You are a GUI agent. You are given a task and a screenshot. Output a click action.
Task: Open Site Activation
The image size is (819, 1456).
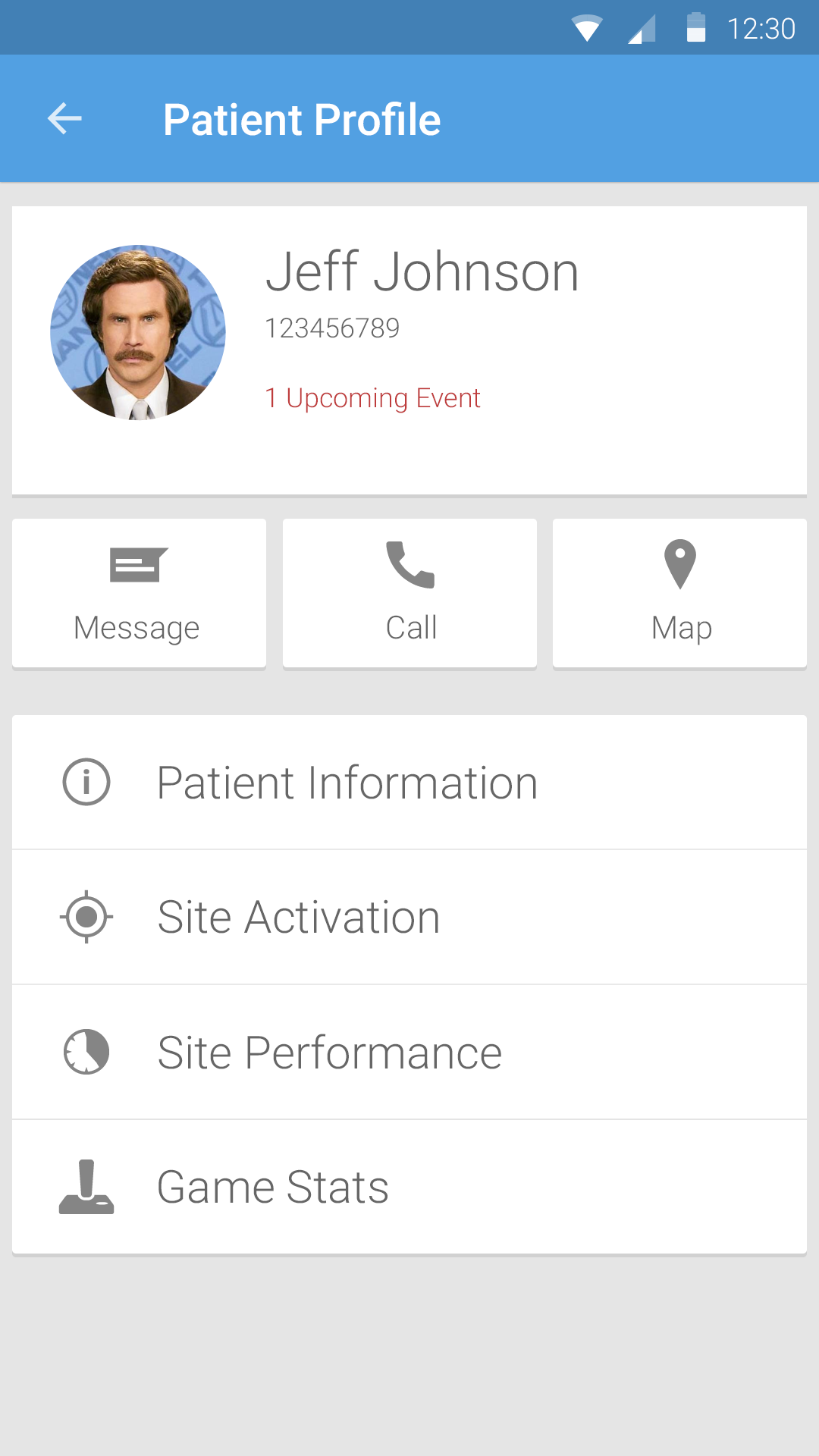point(409,917)
